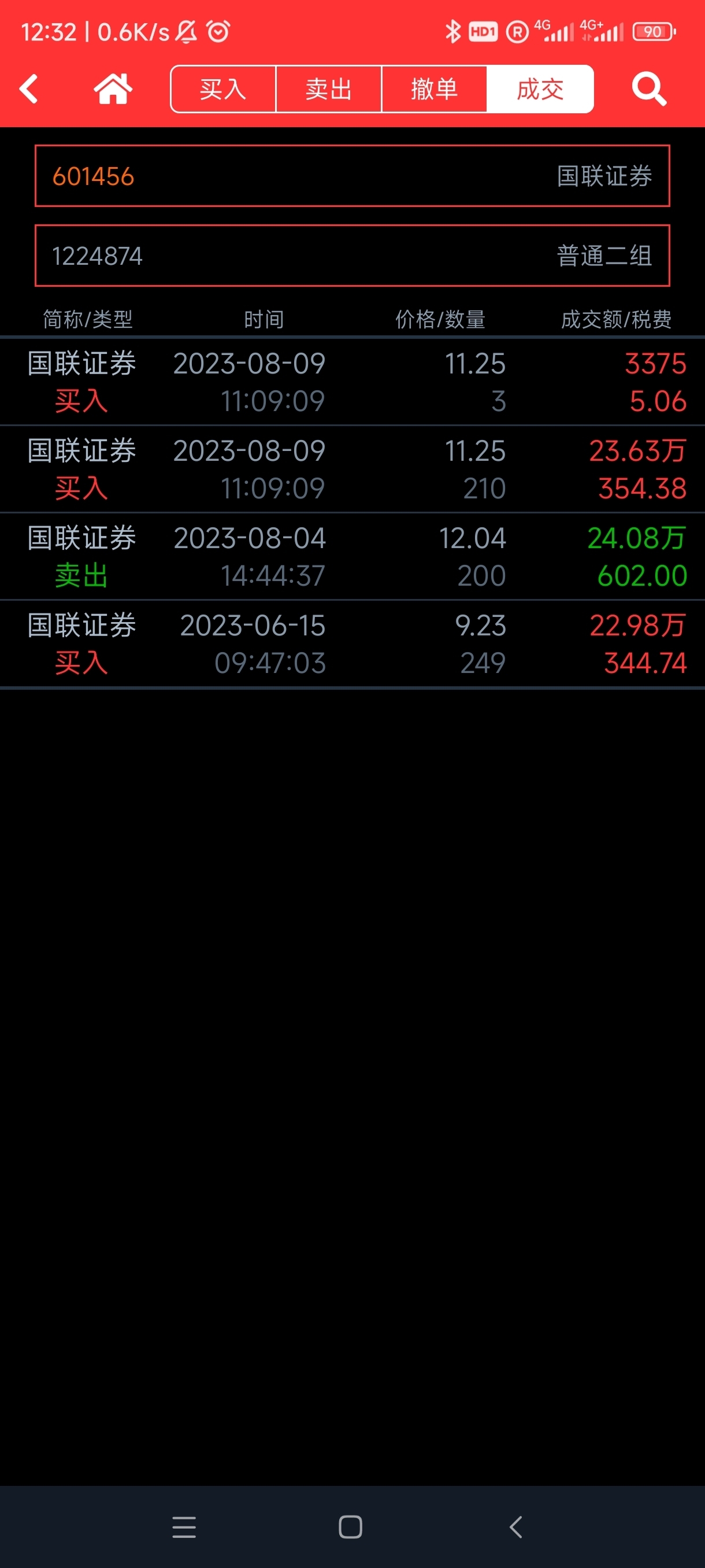
Task: Switch to the 撤单 tab
Action: (x=435, y=89)
